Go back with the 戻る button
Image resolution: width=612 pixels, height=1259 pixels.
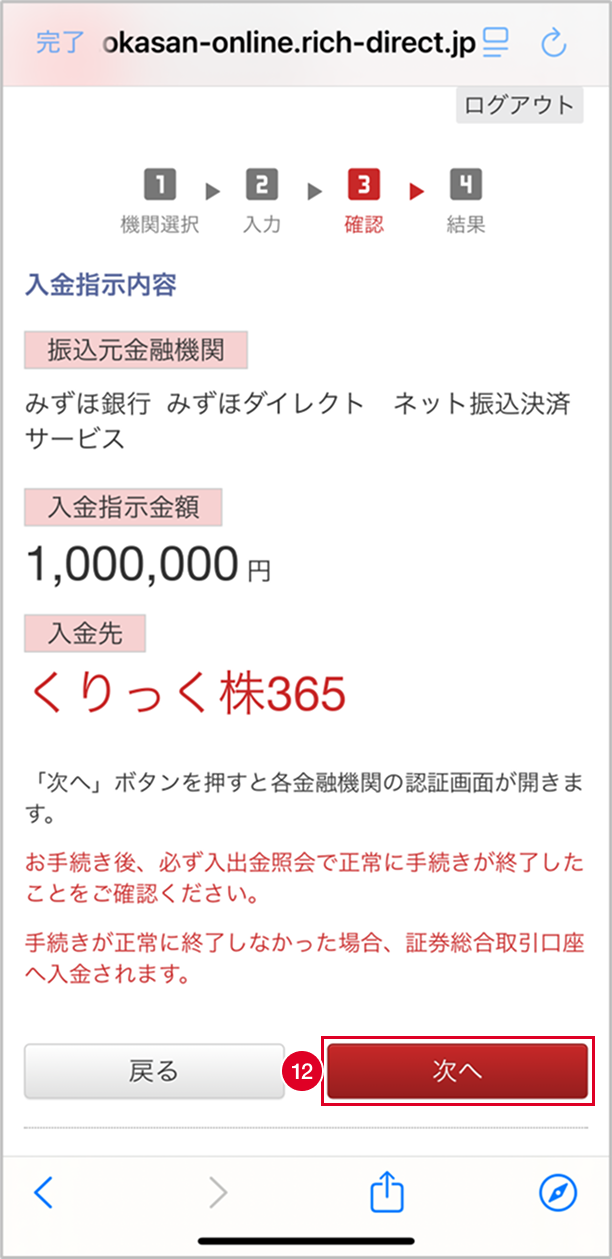[x=154, y=1072]
